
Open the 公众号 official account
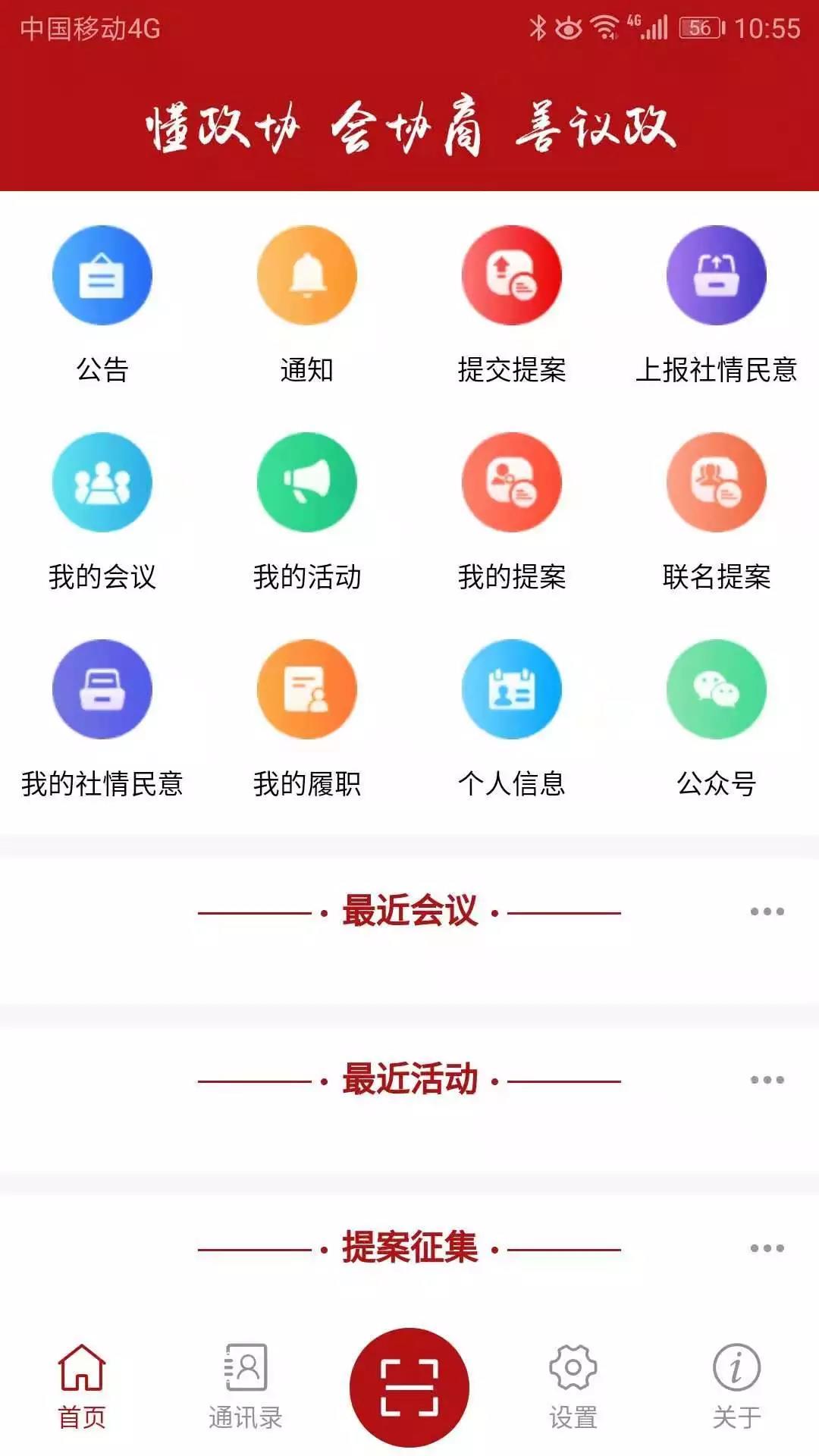(717, 689)
